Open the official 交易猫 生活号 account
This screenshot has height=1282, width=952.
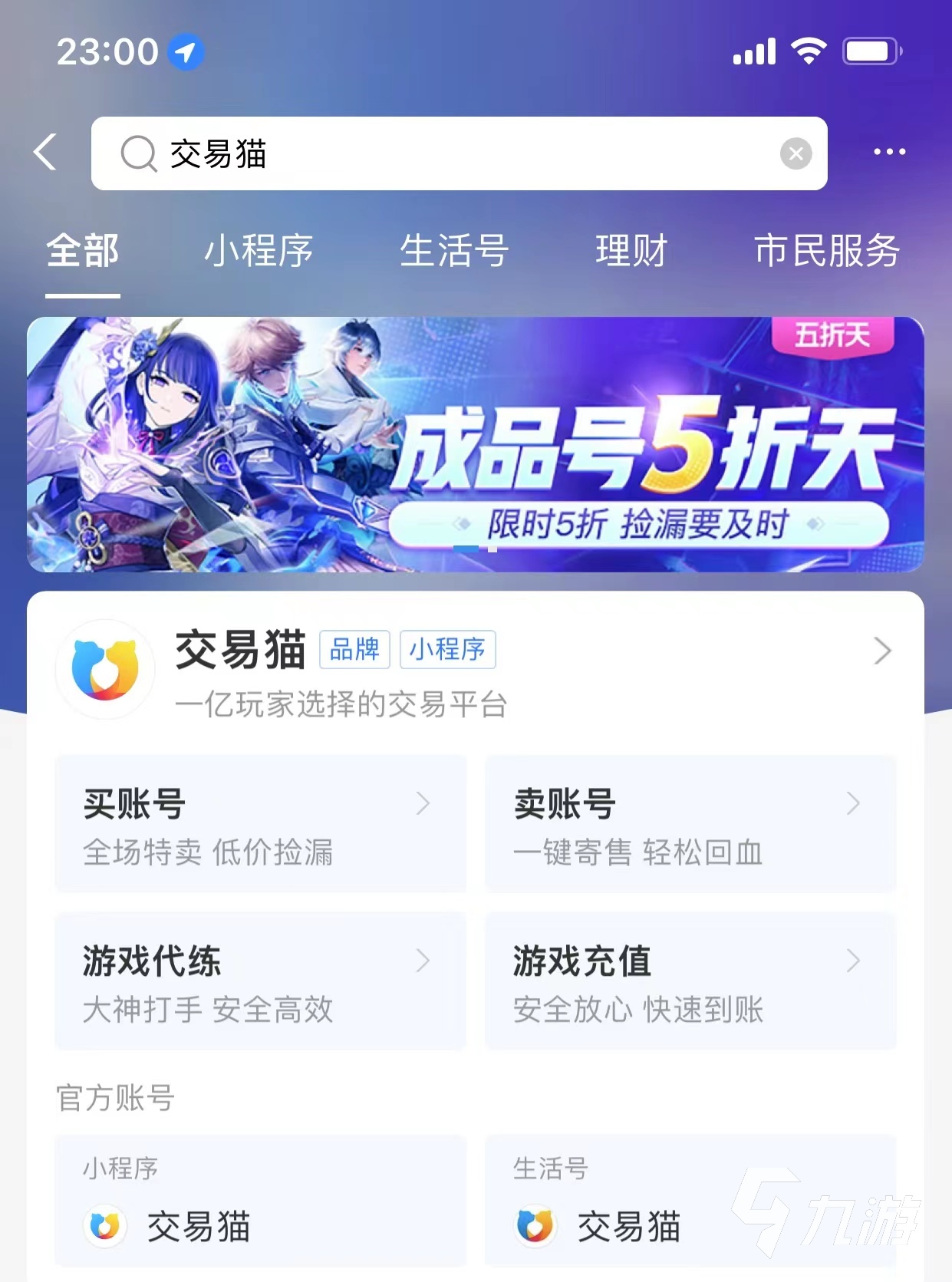click(690, 1201)
